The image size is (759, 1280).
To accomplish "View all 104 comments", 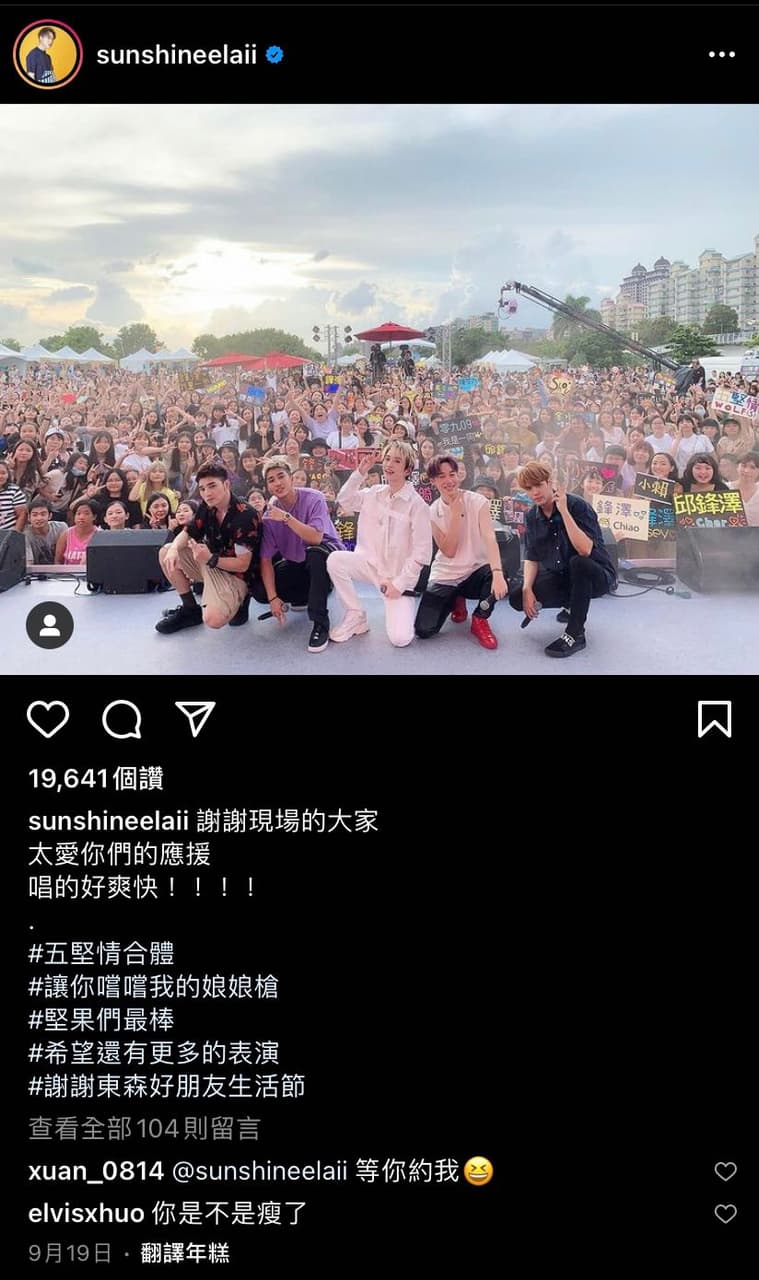I will 144,1129.
